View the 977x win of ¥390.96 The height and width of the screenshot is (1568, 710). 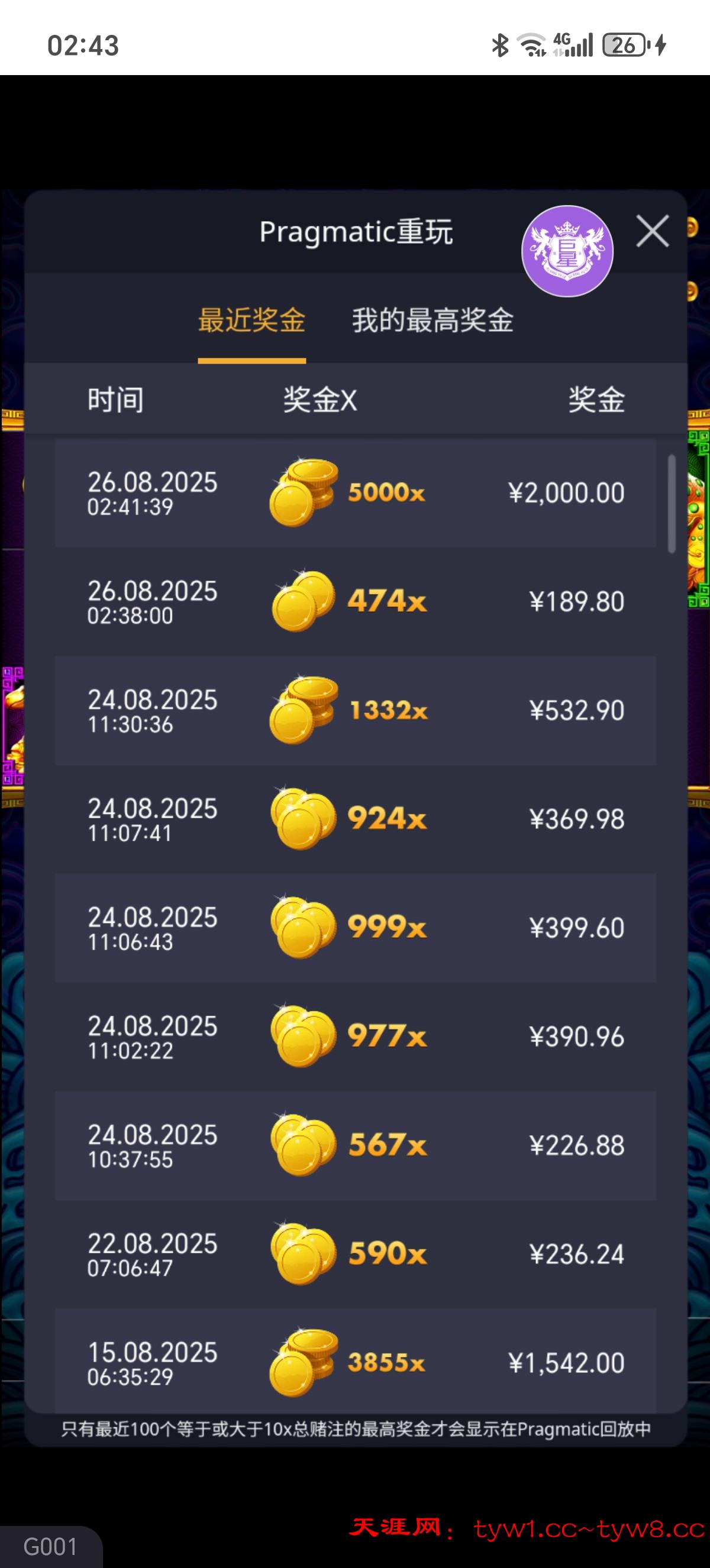coord(356,1036)
